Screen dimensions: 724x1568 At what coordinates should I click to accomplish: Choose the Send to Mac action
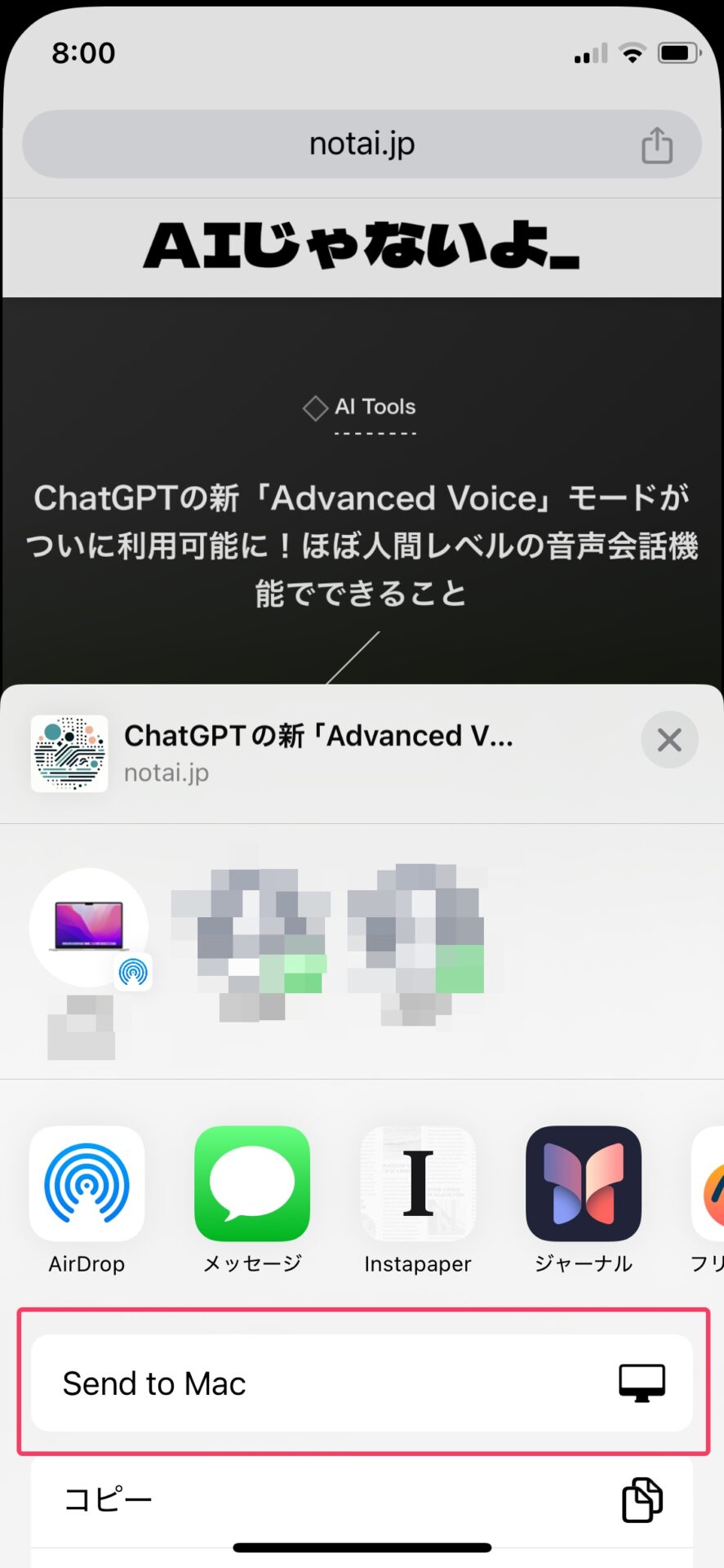(362, 1383)
